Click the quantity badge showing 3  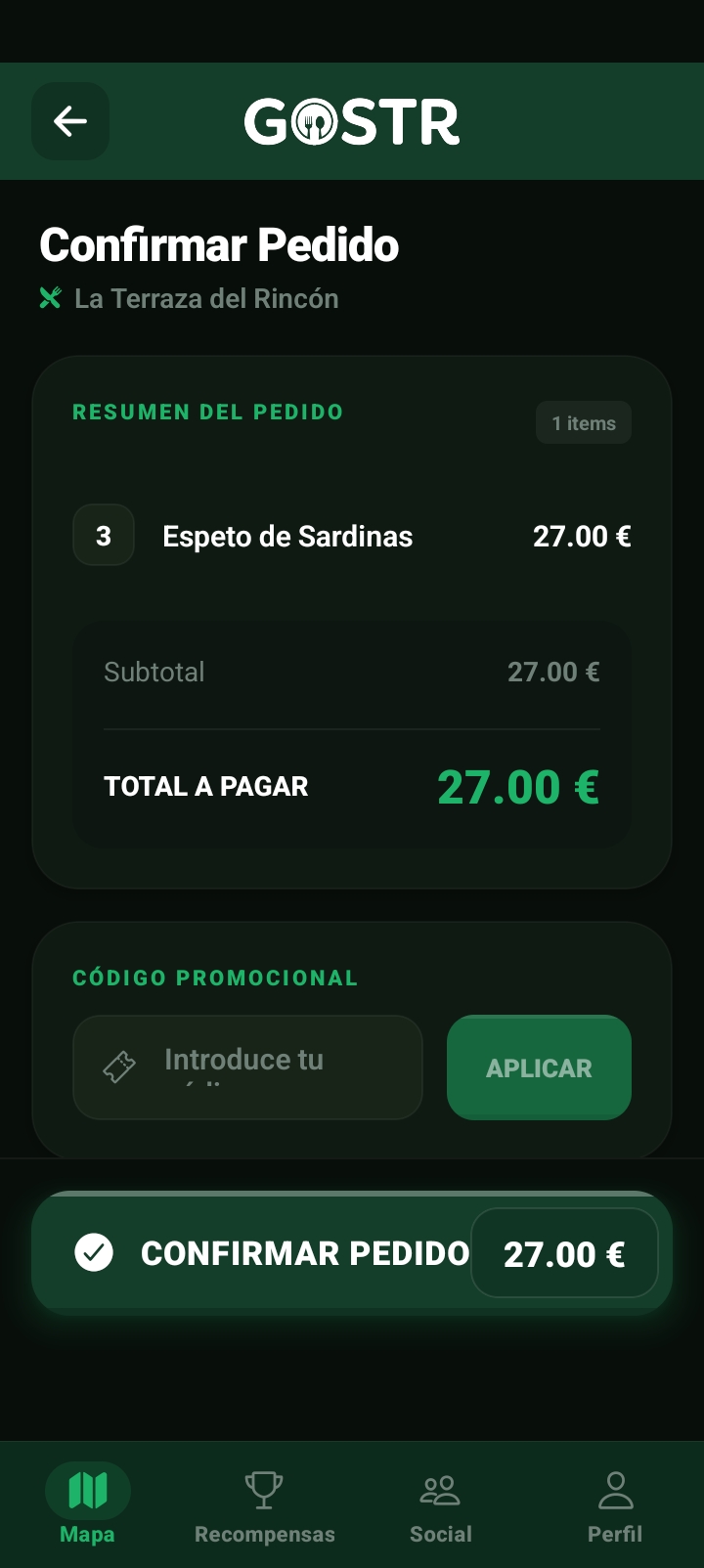(x=104, y=535)
